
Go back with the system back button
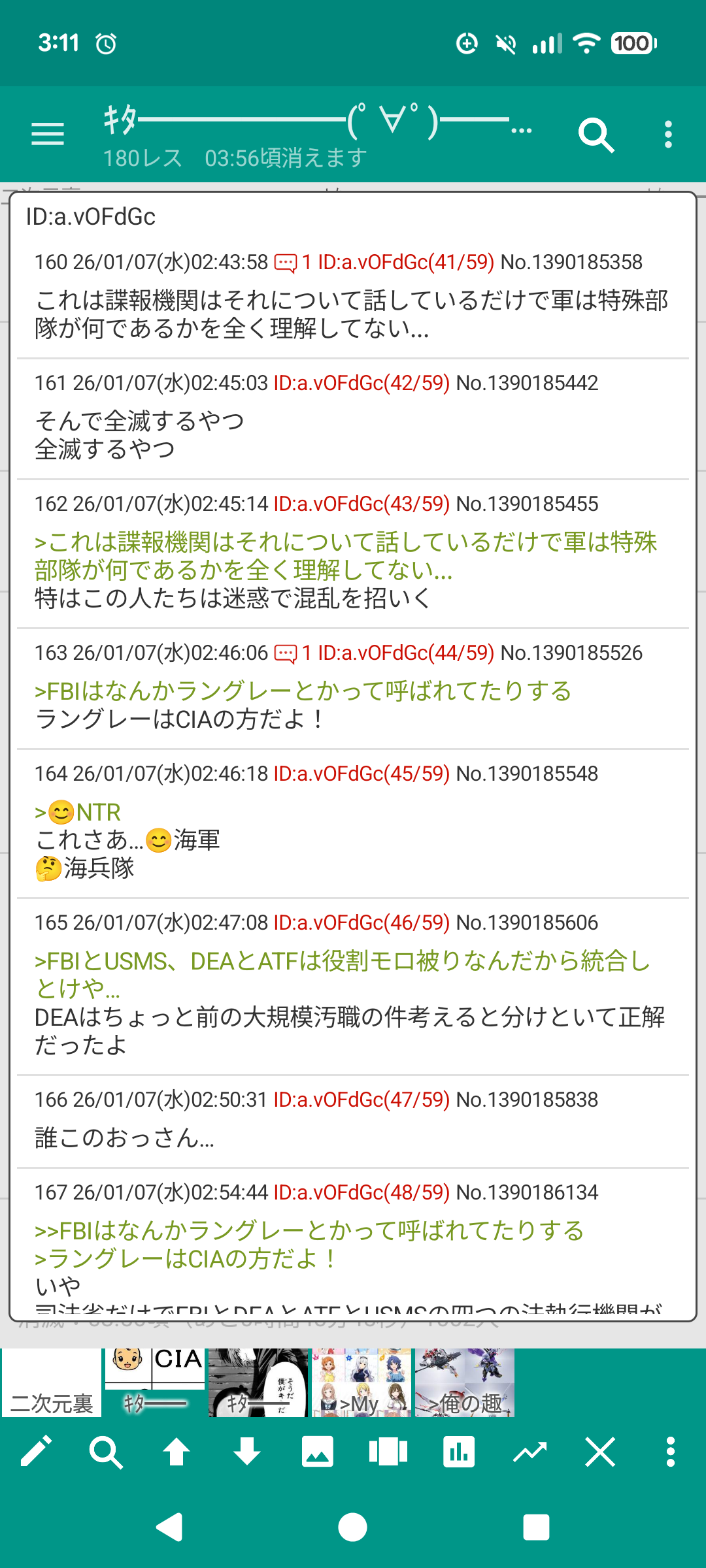169,1527
